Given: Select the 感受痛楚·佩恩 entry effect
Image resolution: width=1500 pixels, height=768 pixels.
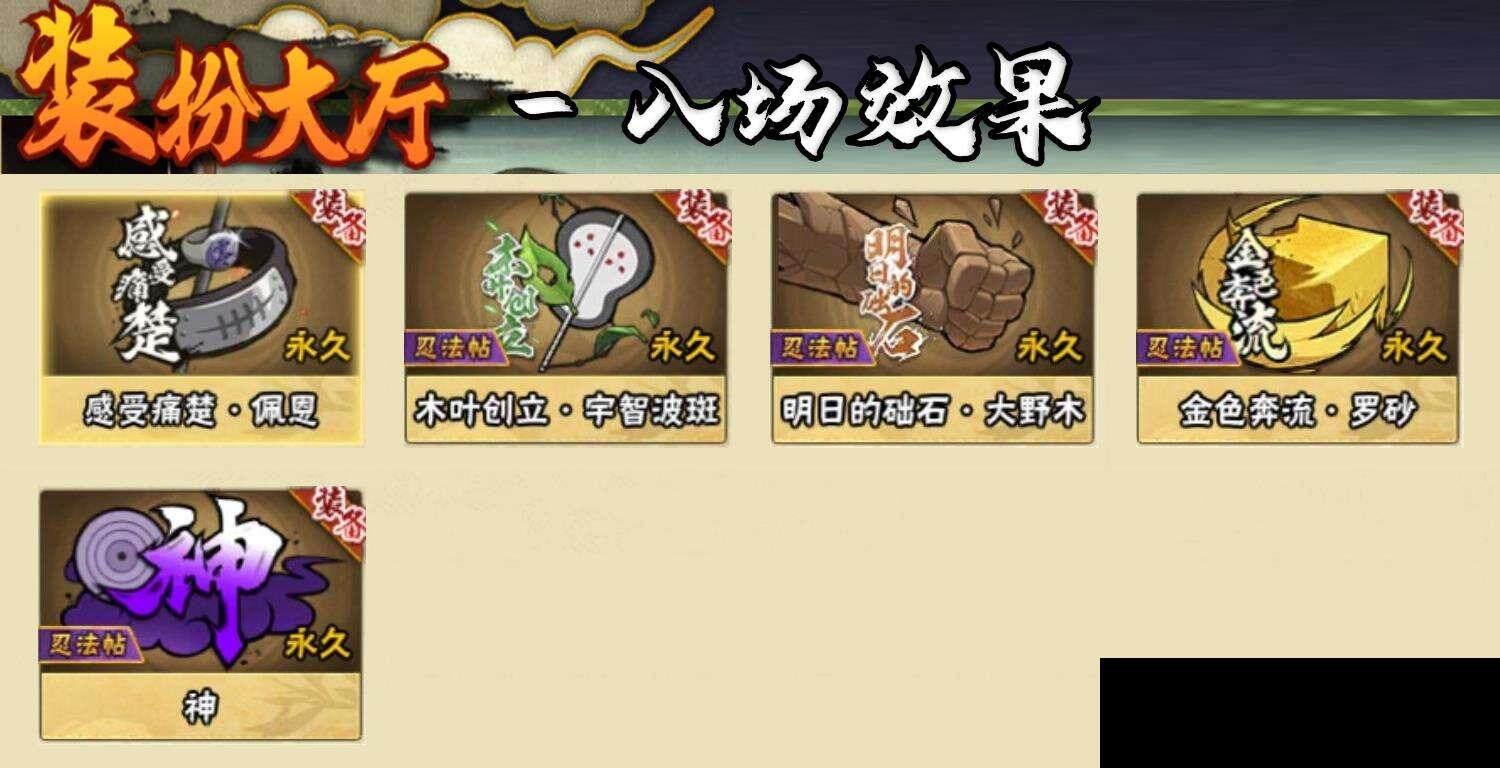Looking at the screenshot, I should [201, 318].
